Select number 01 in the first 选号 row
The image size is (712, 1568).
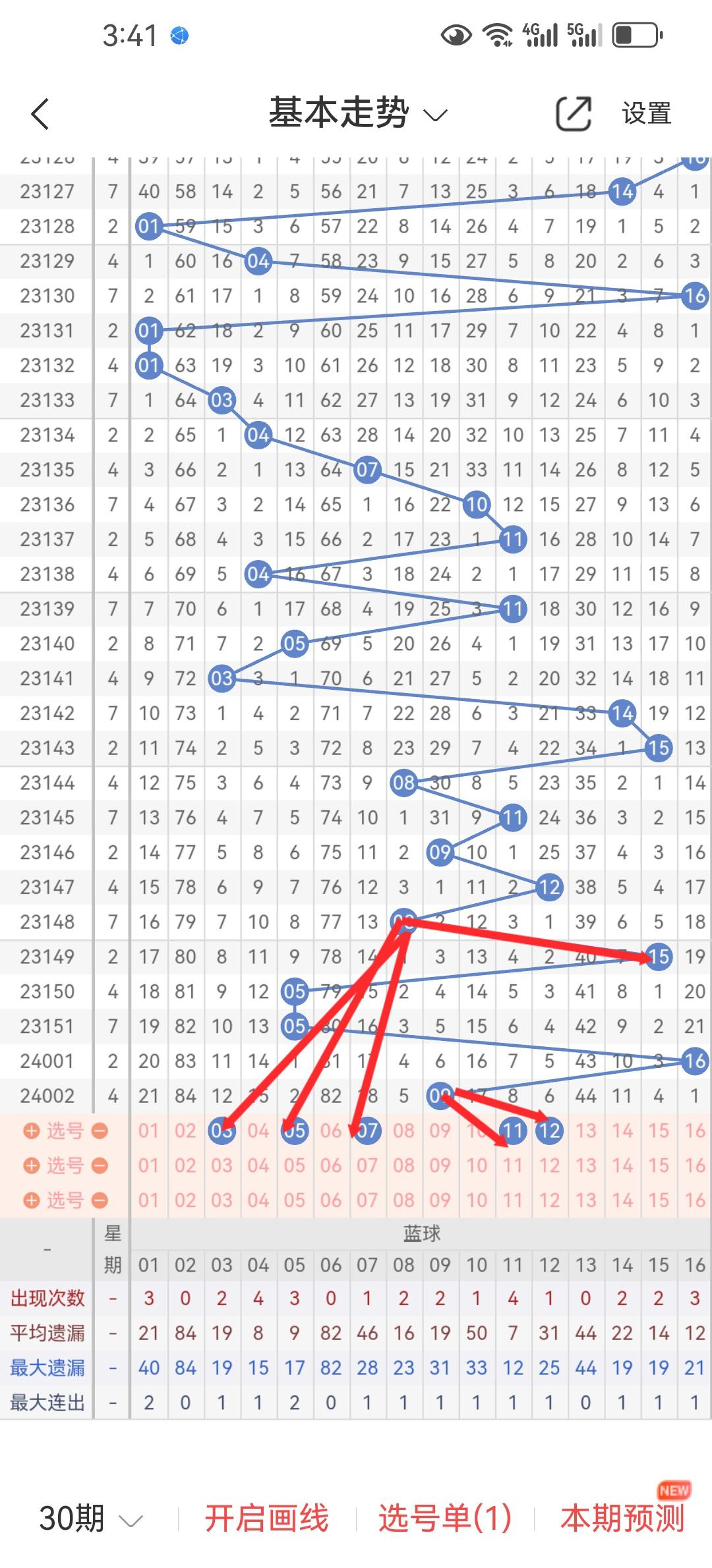(148, 1131)
